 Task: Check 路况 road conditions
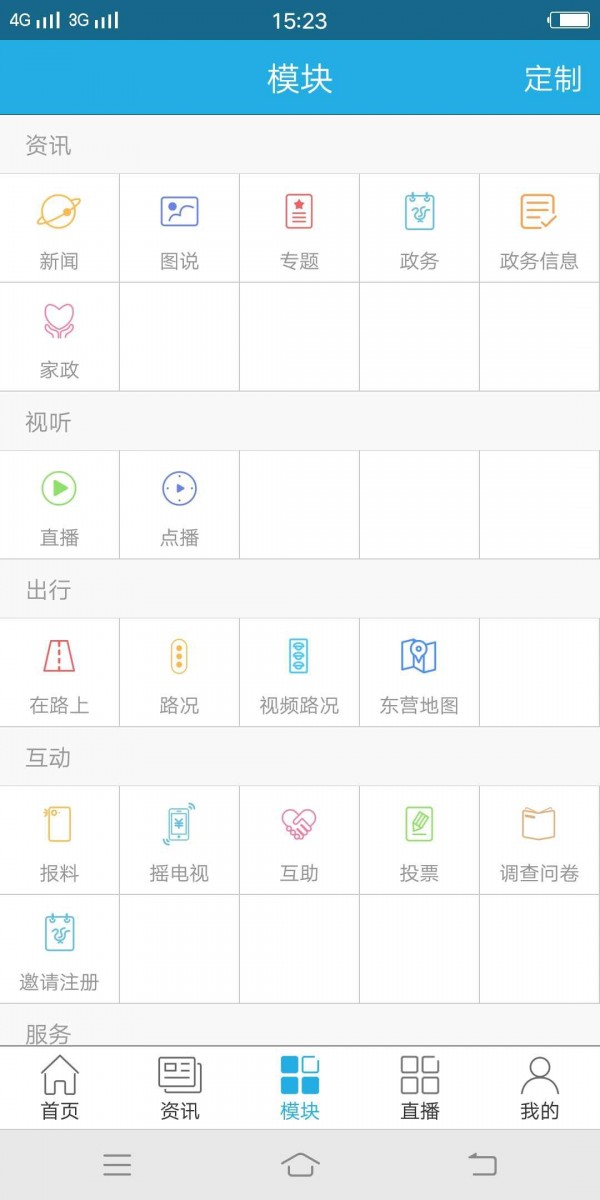click(x=179, y=672)
